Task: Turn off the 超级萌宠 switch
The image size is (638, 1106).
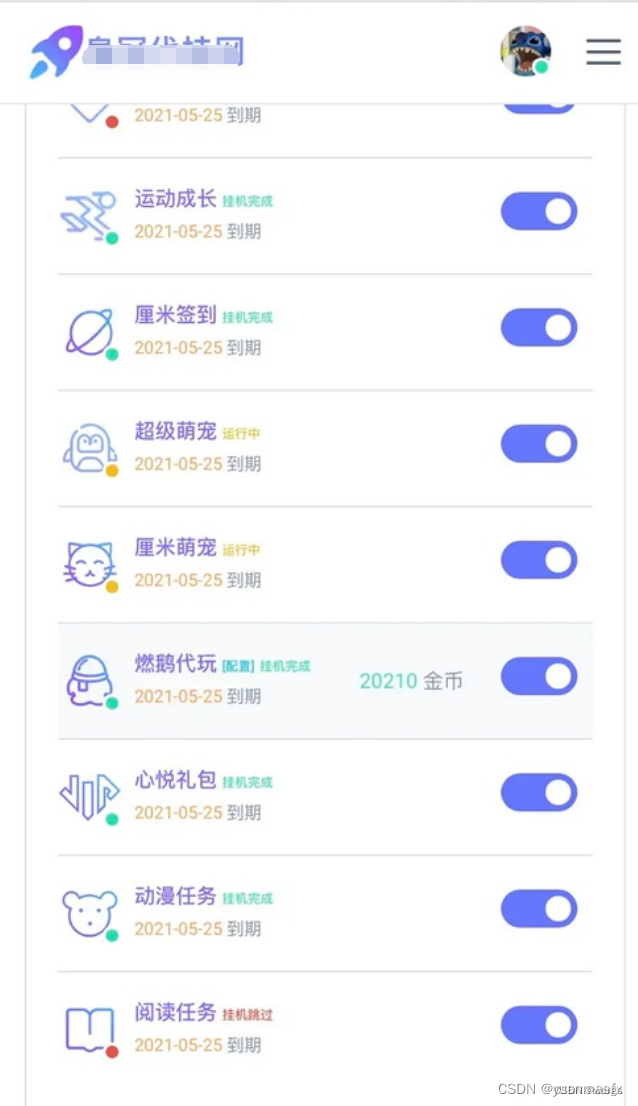Action: click(x=539, y=444)
